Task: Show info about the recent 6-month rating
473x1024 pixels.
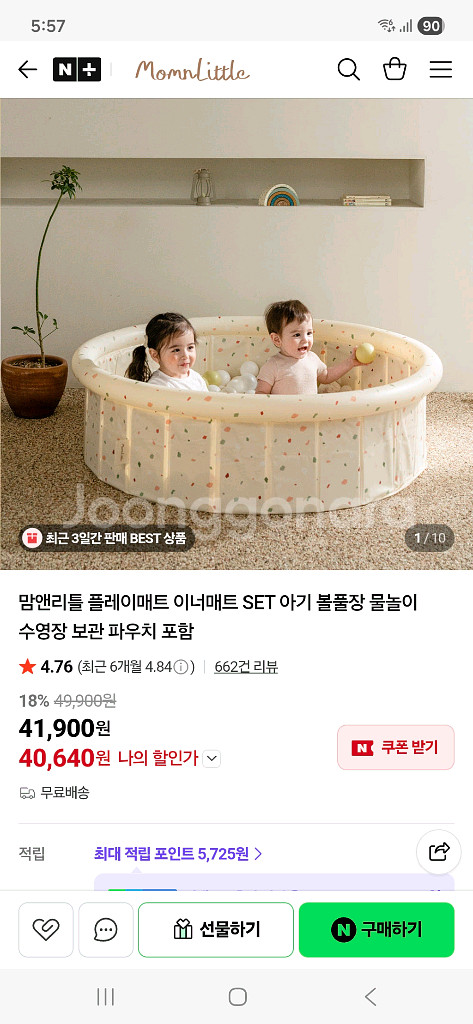Action: [182, 667]
